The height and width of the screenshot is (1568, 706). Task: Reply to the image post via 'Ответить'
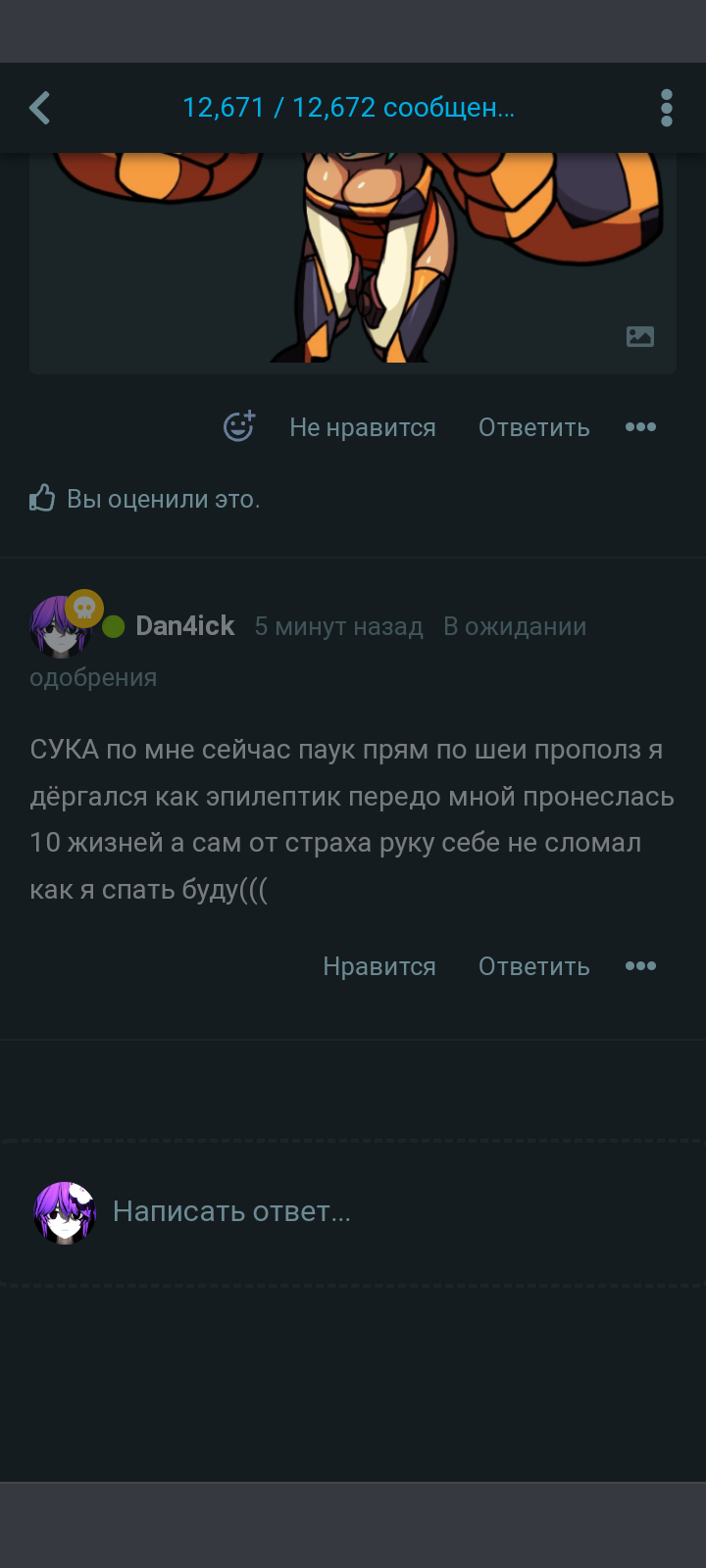click(x=533, y=427)
